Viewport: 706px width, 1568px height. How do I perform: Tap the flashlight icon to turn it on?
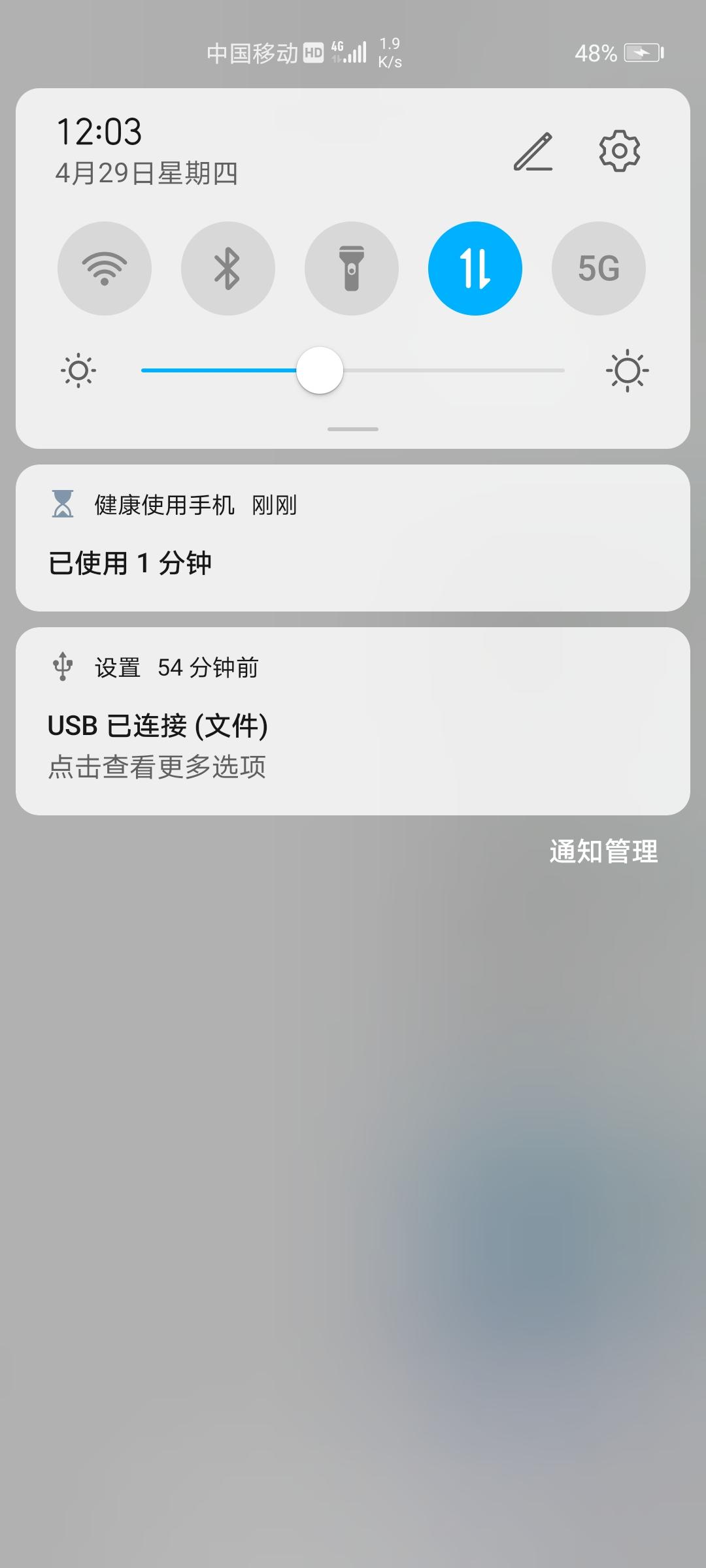click(351, 269)
